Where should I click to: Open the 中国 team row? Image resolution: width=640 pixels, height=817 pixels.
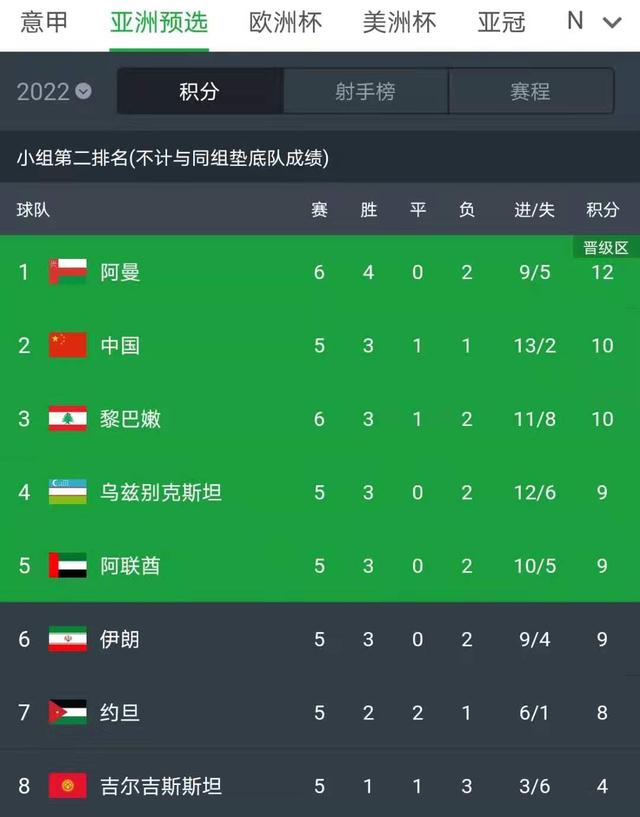[120, 345]
